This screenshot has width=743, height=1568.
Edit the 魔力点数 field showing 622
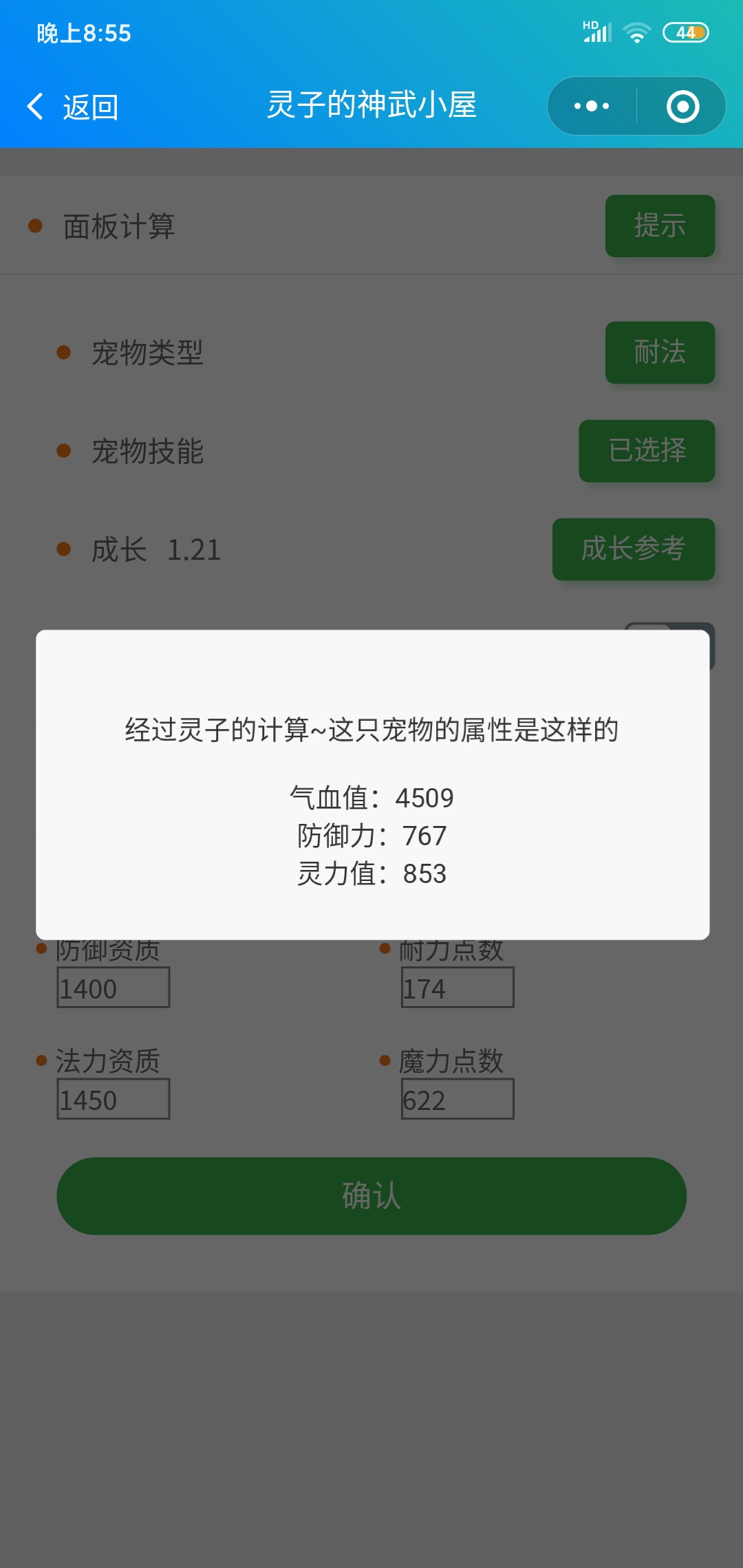[457, 1099]
